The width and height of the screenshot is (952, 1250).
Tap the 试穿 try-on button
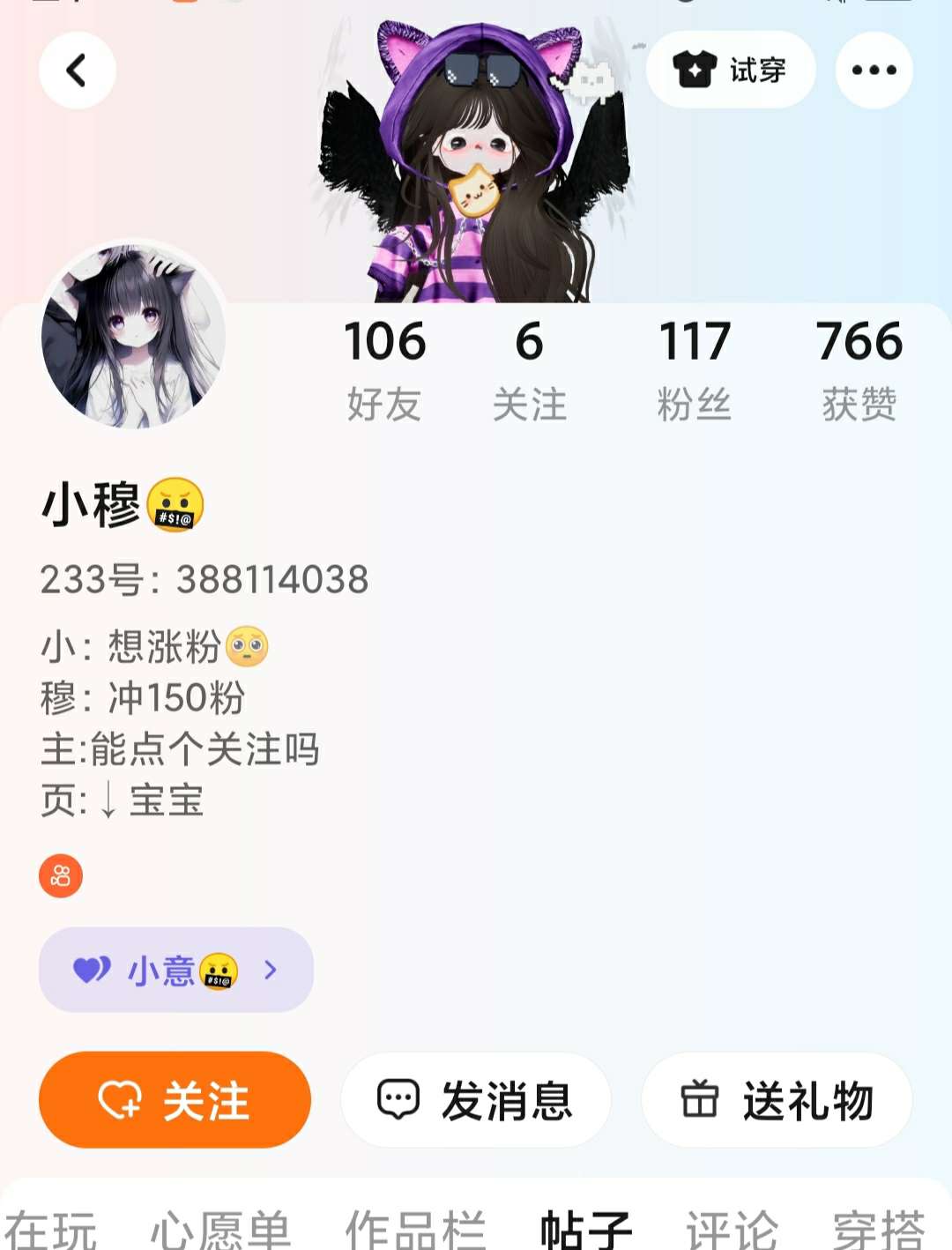click(731, 71)
